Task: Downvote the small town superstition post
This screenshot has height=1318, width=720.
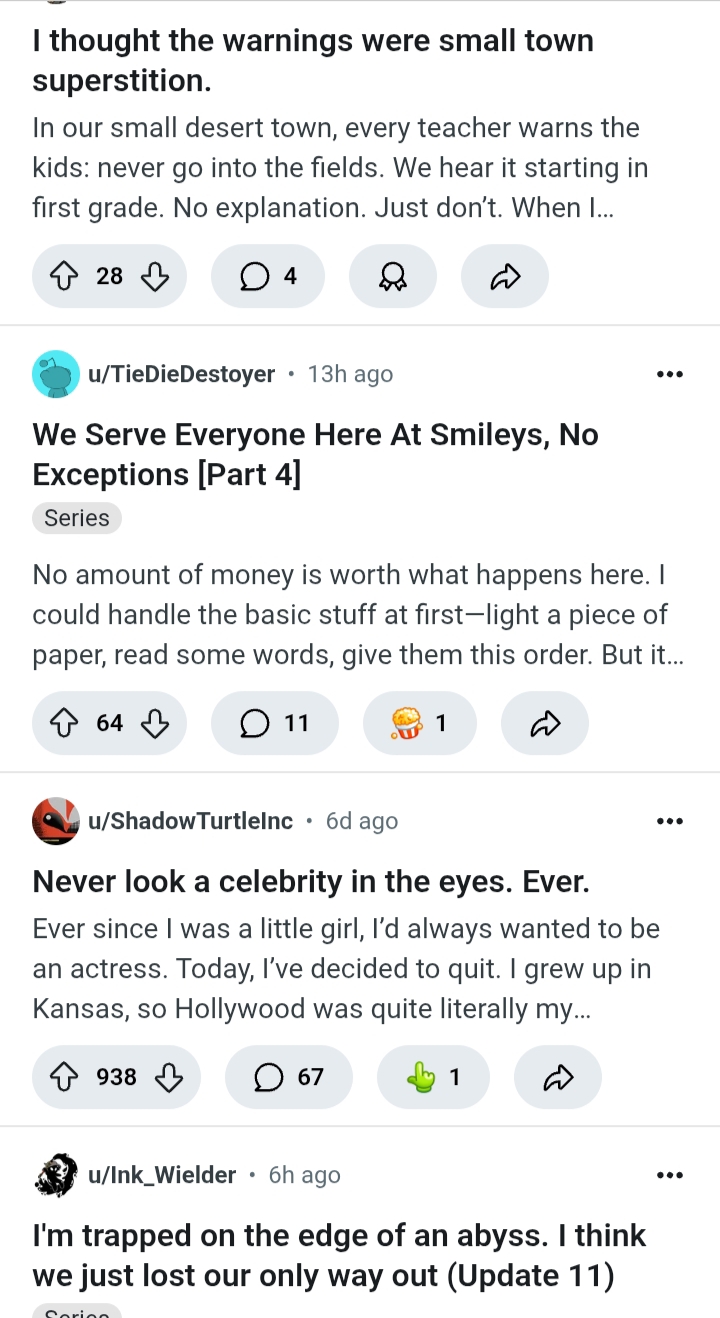Action: 155,276
